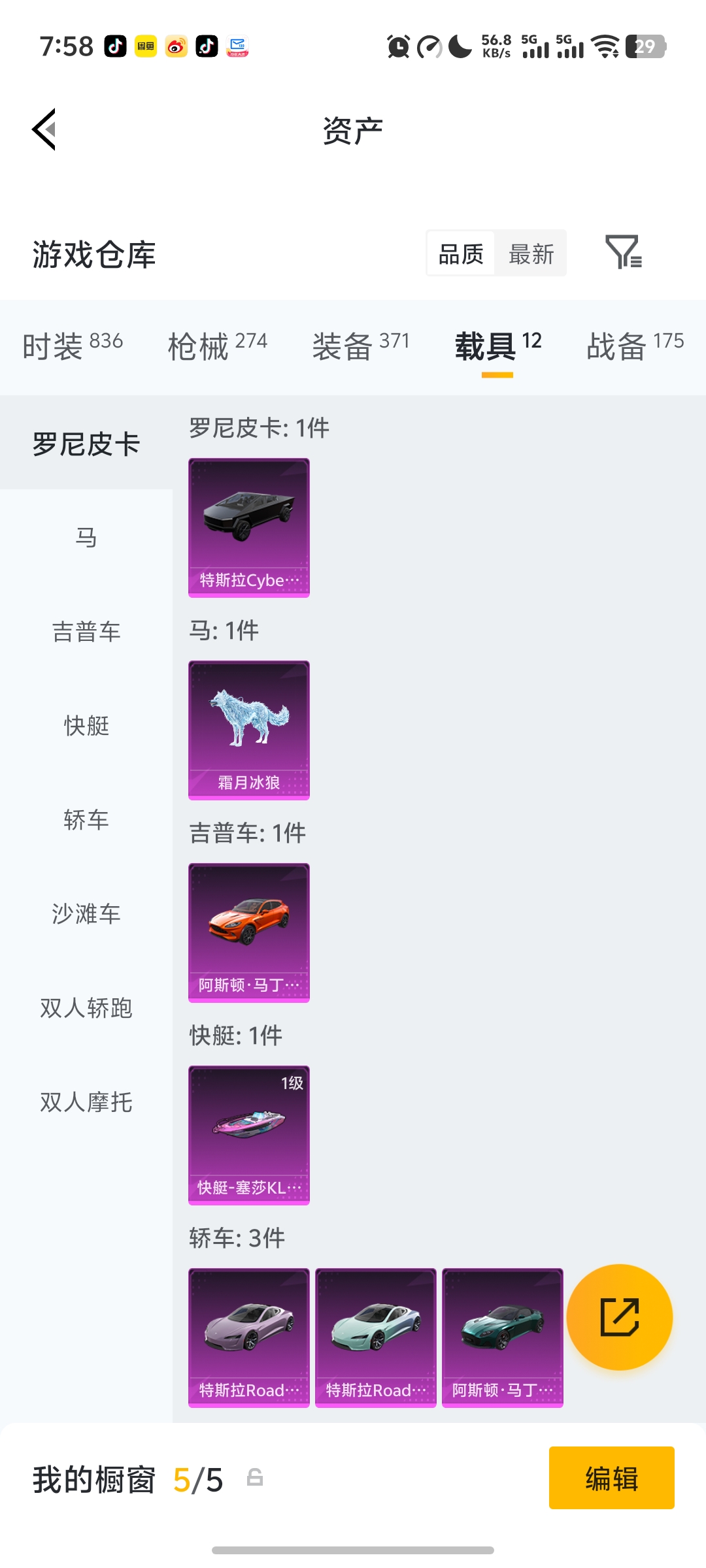Switch to the 战备 tab
The height and width of the screenshot is (1568, 706).
pos(633,341)
